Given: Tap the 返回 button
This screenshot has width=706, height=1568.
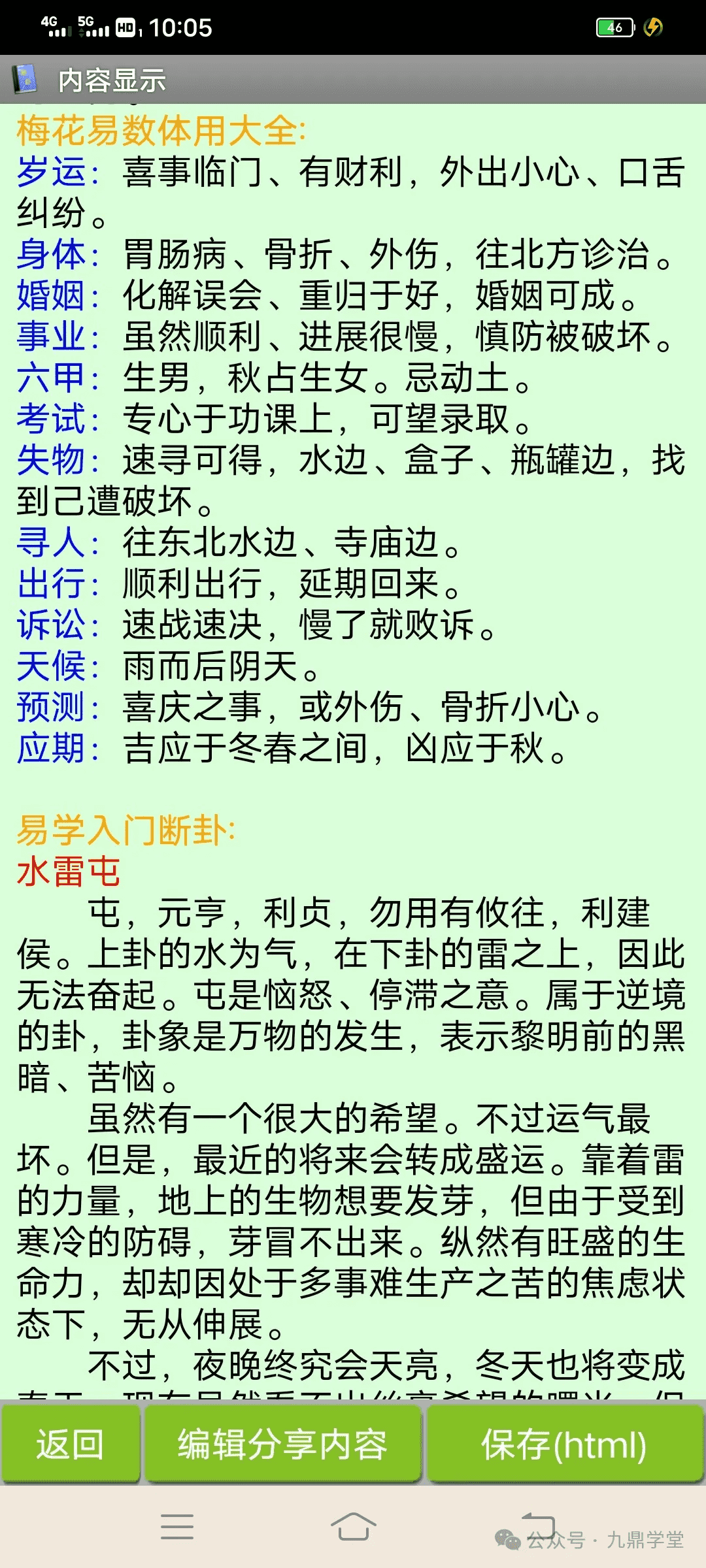Looking at the screenshot, I should tap(71, 1445).
